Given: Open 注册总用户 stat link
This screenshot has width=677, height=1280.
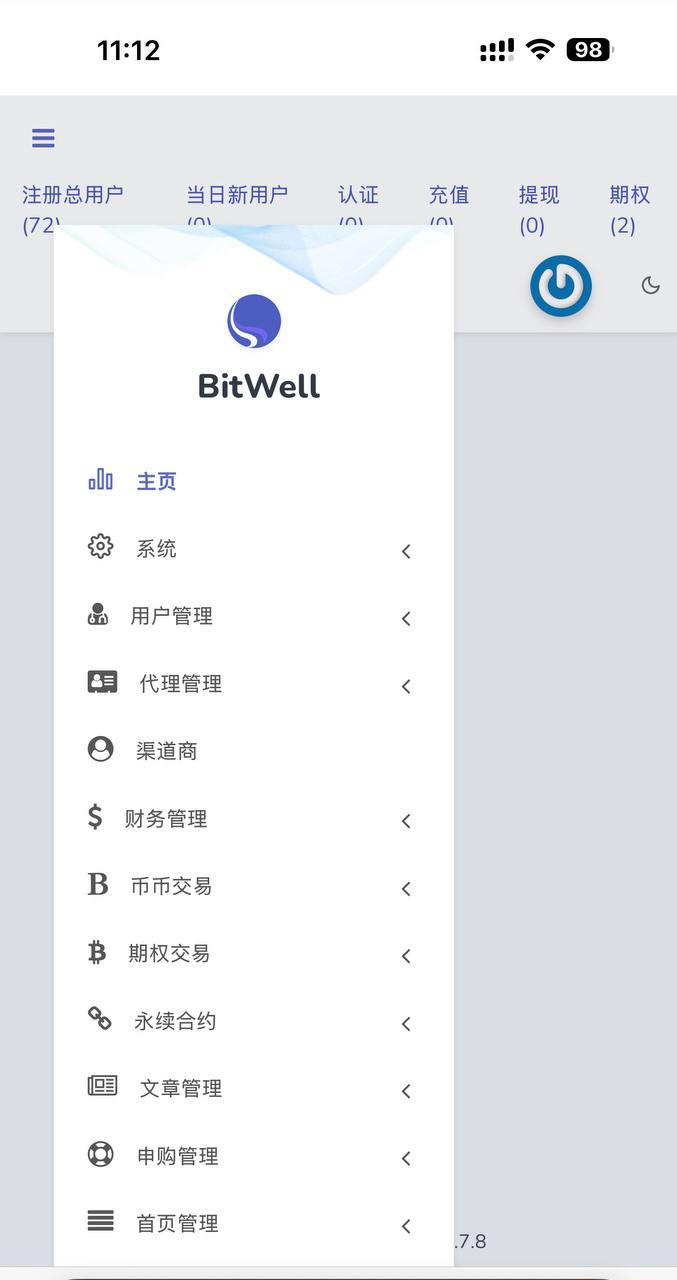Looking at the screenshot, I should (72, 196).
